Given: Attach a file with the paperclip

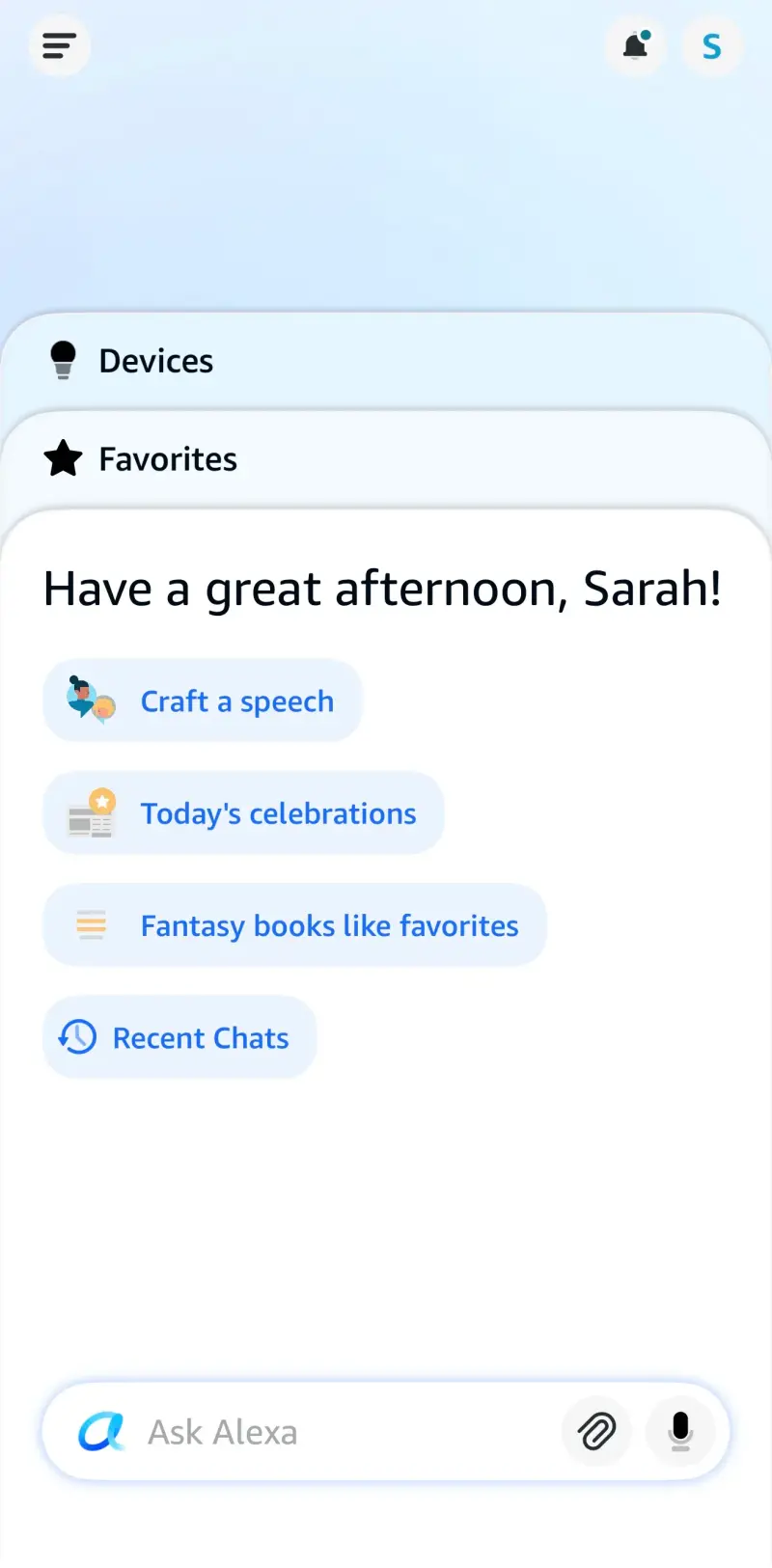Looking at the screenshot, I should click(x=596, y=1432).
